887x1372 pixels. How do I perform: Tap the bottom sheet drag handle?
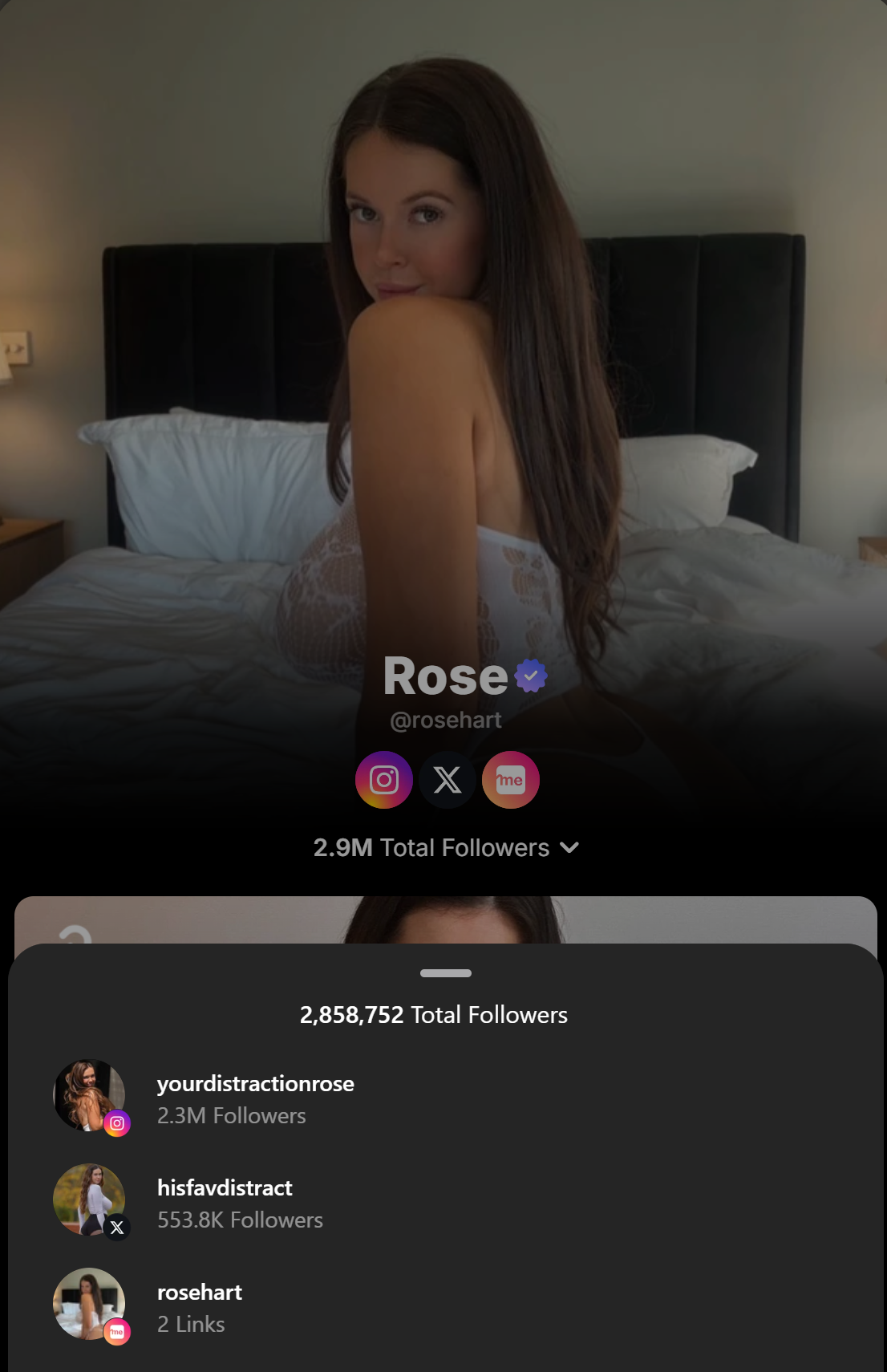[446, 973]
